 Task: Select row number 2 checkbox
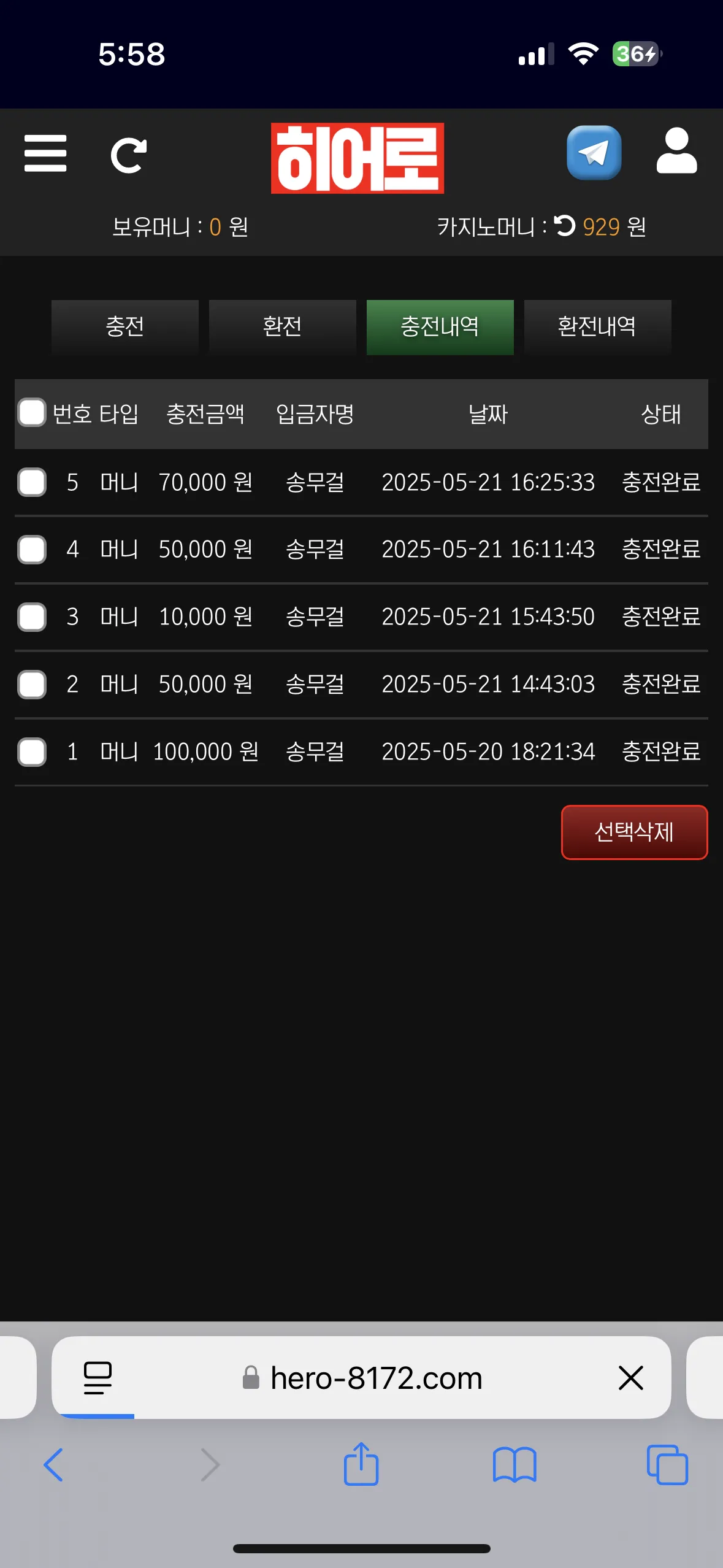[32, 685]
